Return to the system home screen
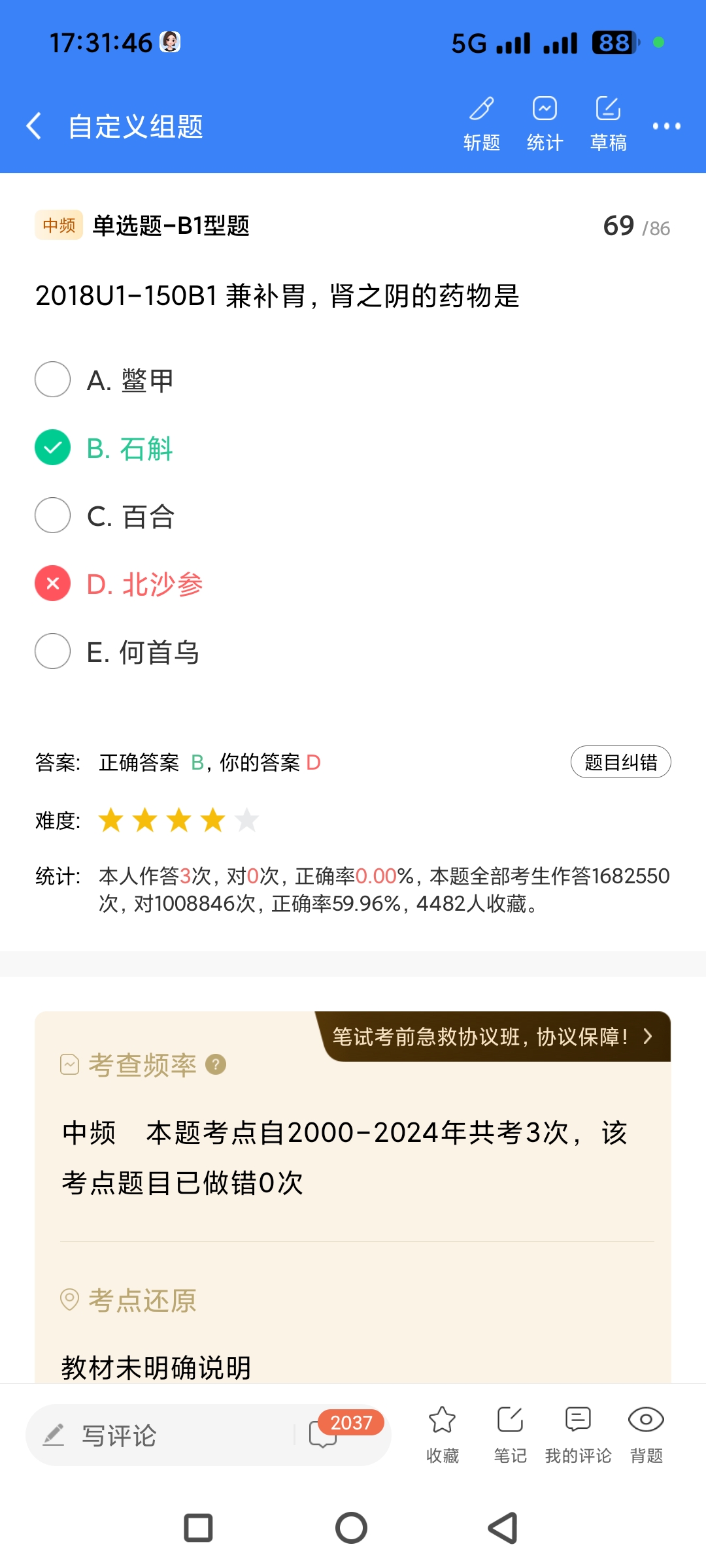Image resolution: width=706 pixels, height=1568 pixels. pos(352,1528)
